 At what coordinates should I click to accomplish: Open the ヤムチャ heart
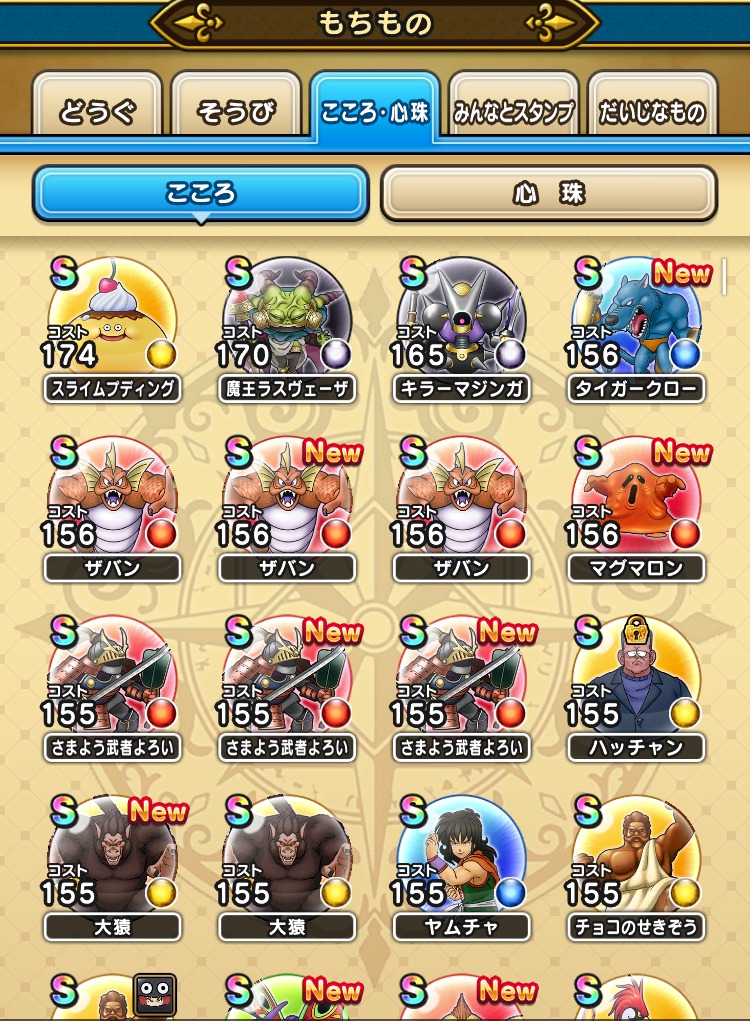click(461, 862)
